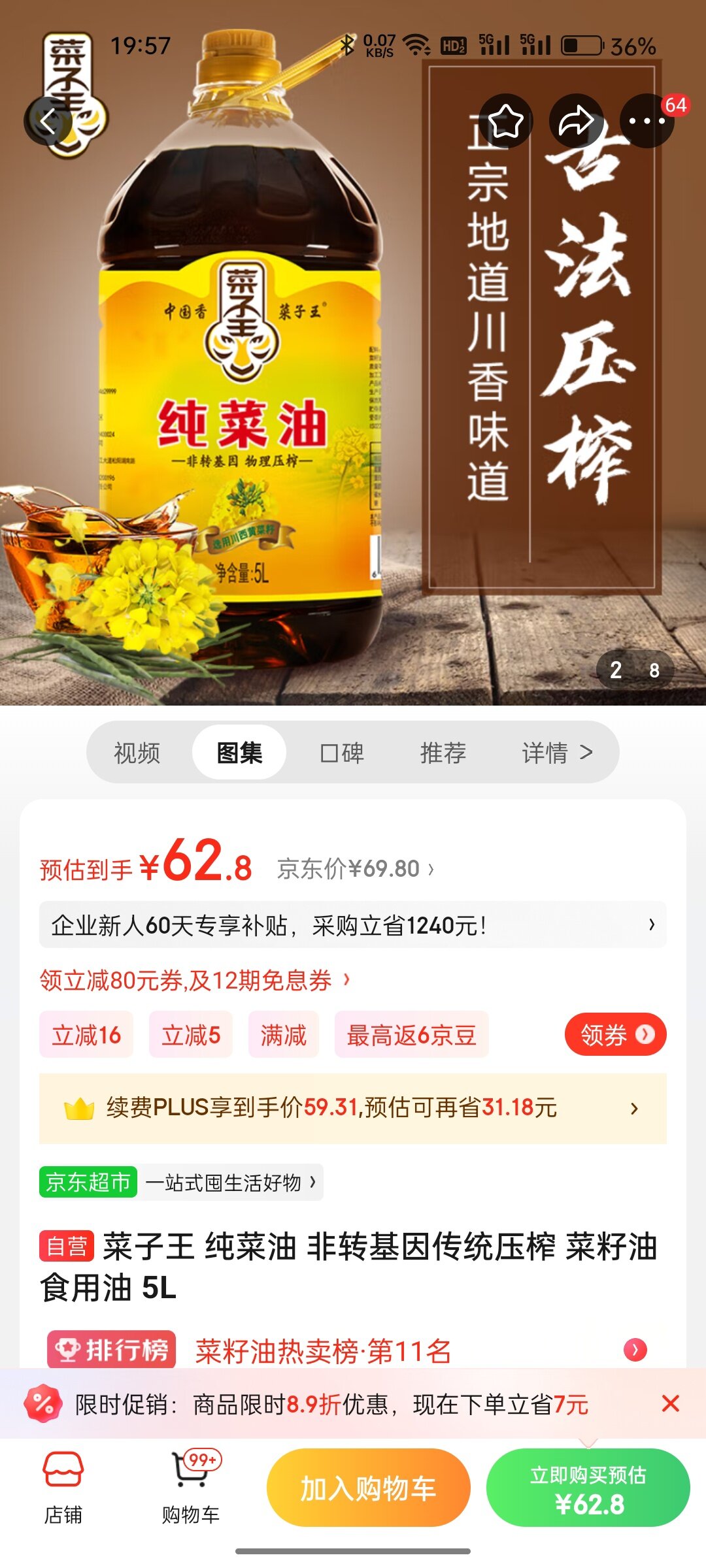Open the 领立减80元券 offer link
This screenshot has height=1568, width=706.
click(195, 980)
